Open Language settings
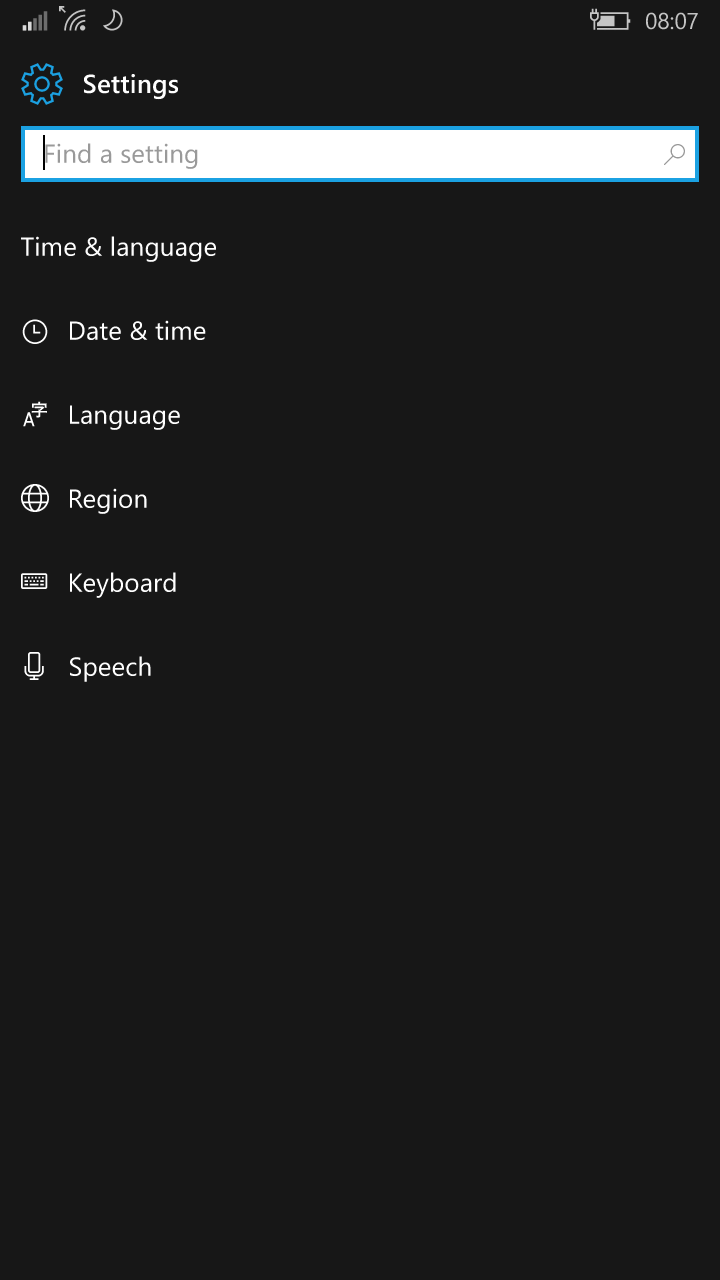Viewport: 720px width, 1280px height. [x=360, y=415]
